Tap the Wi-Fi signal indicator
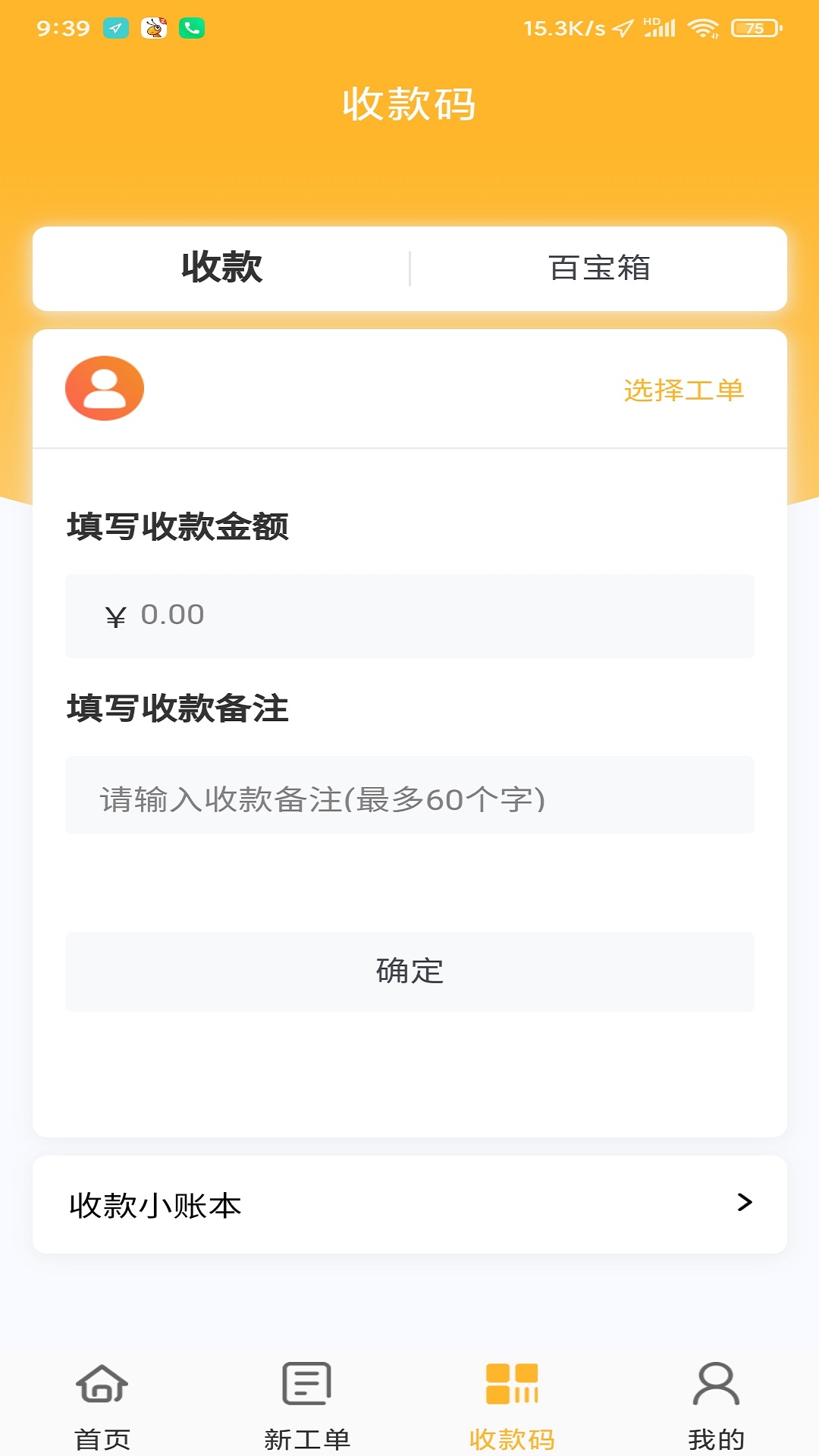The height and width of the screenshot is (1456, 819). click(x=702, y=27)
